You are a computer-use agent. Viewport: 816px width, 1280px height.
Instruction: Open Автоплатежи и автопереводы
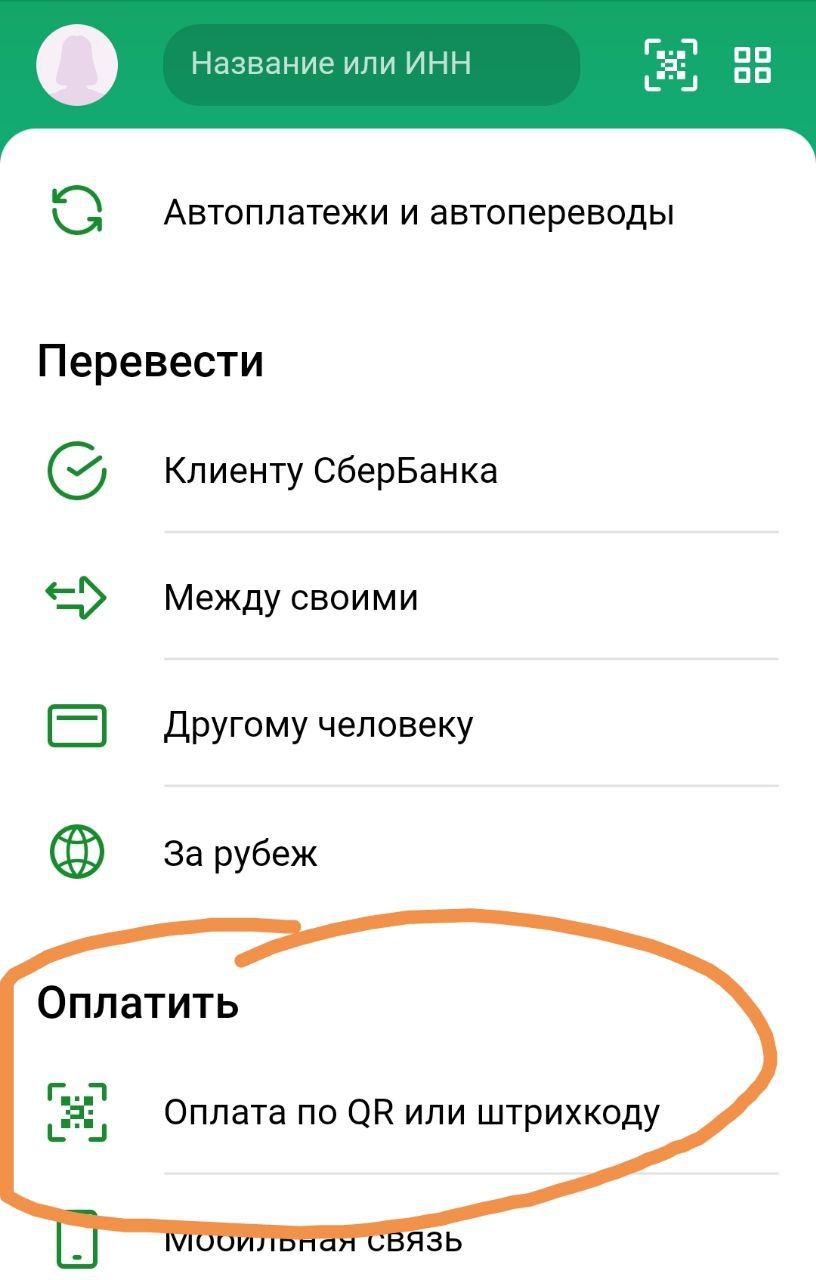point(418,213)
